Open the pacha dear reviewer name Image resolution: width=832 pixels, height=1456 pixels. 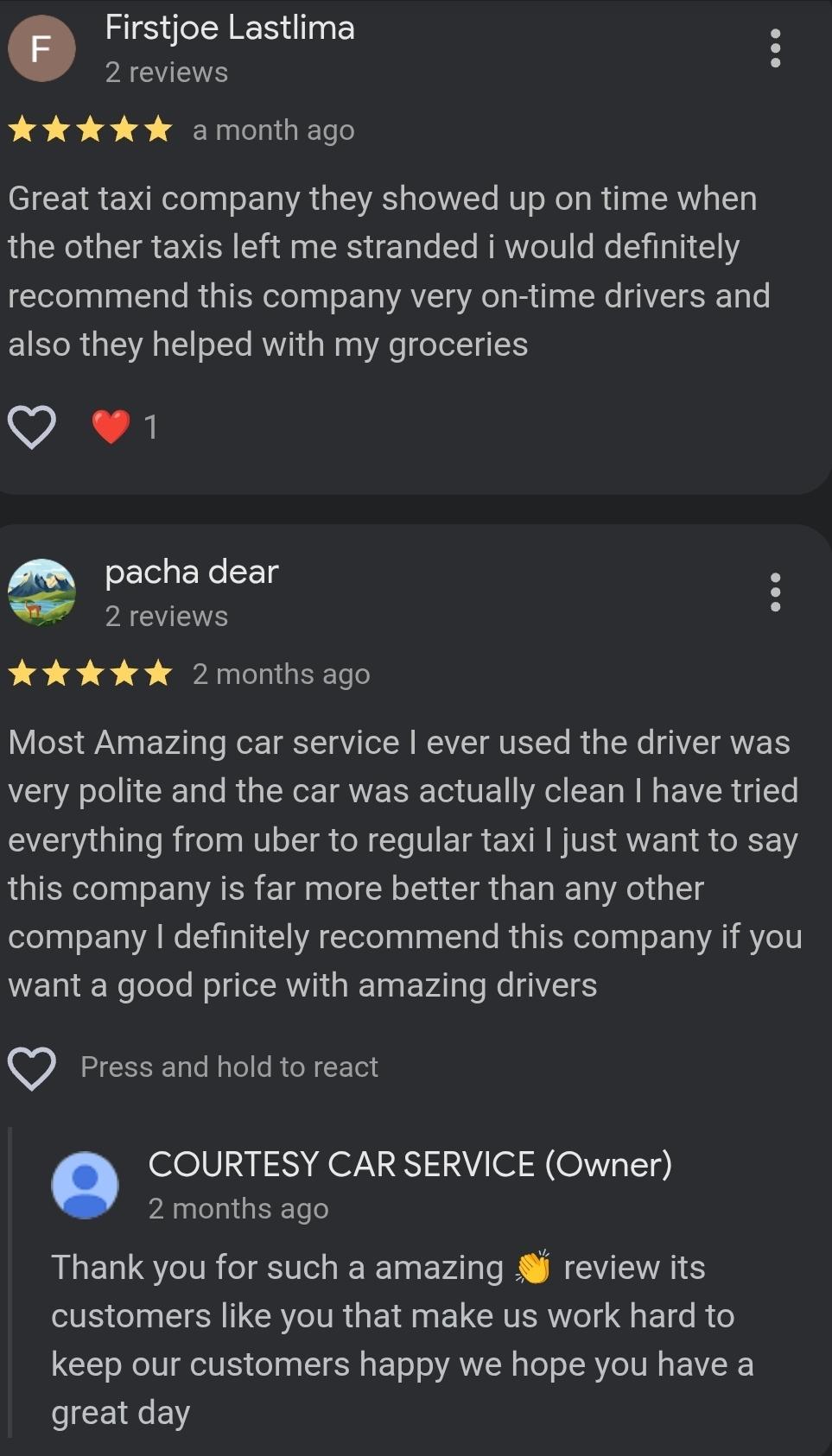(x=191, y=572)
